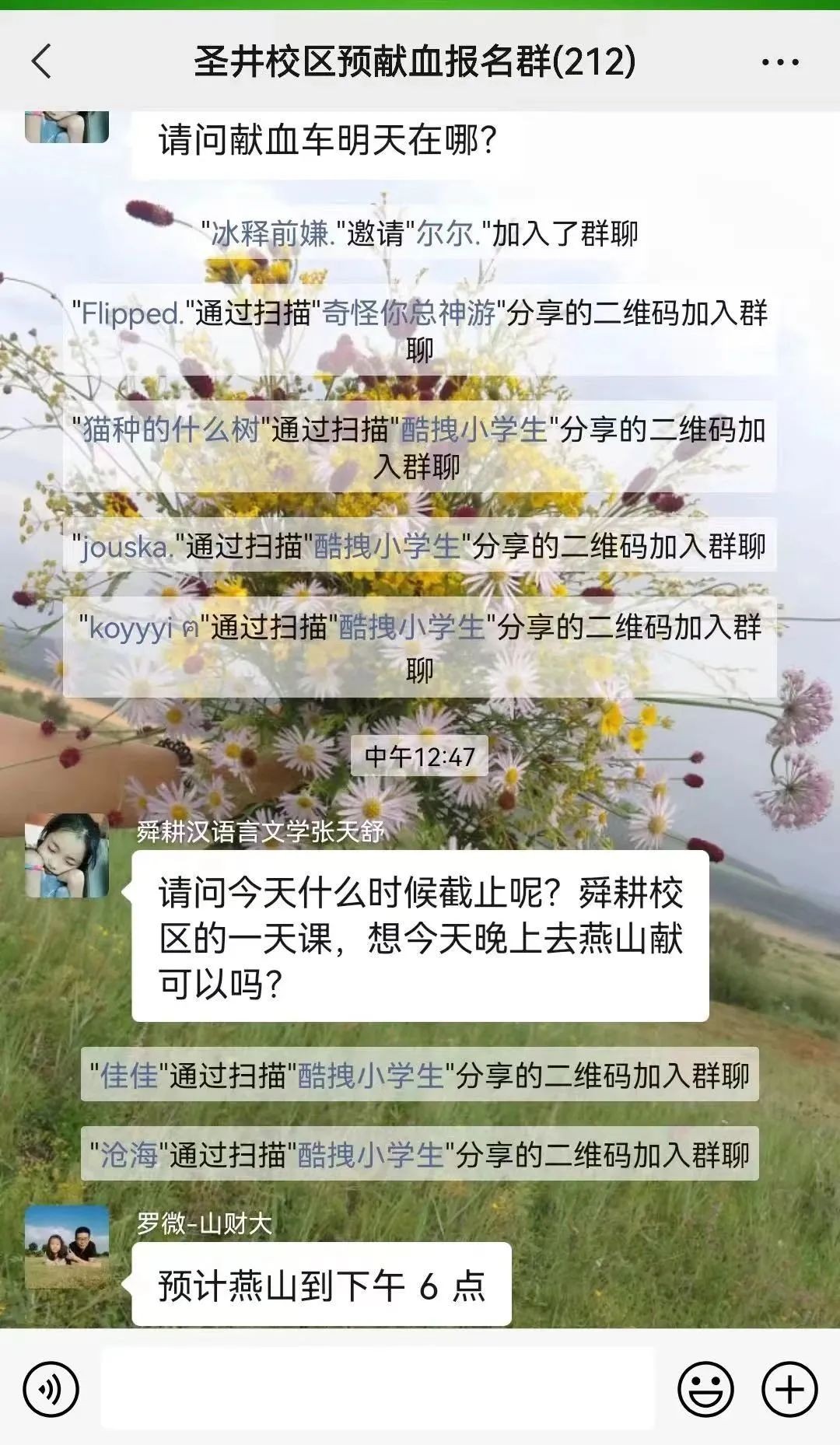Go back from the group chat

click(42, 61)
